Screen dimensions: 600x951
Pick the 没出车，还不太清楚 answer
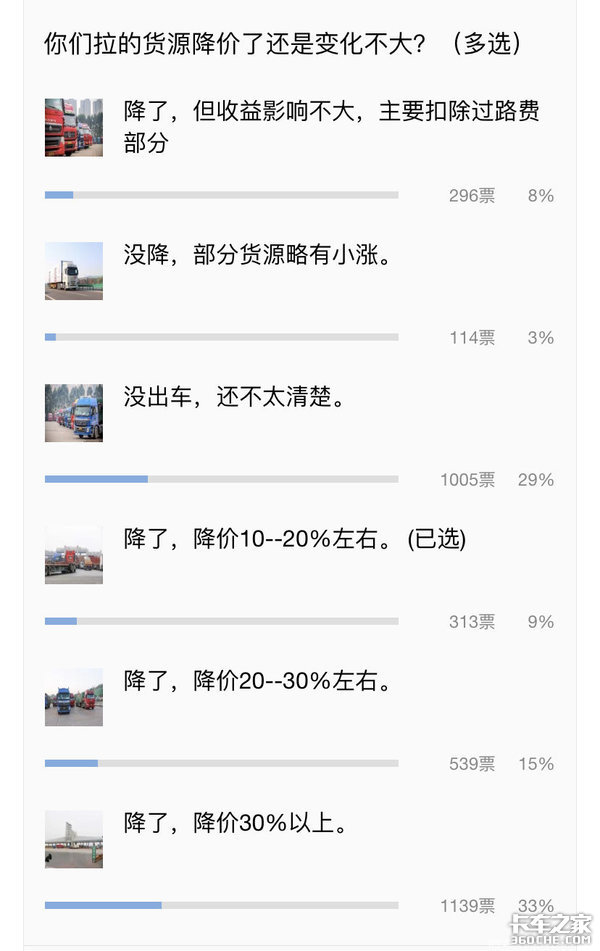pos(234,397)
